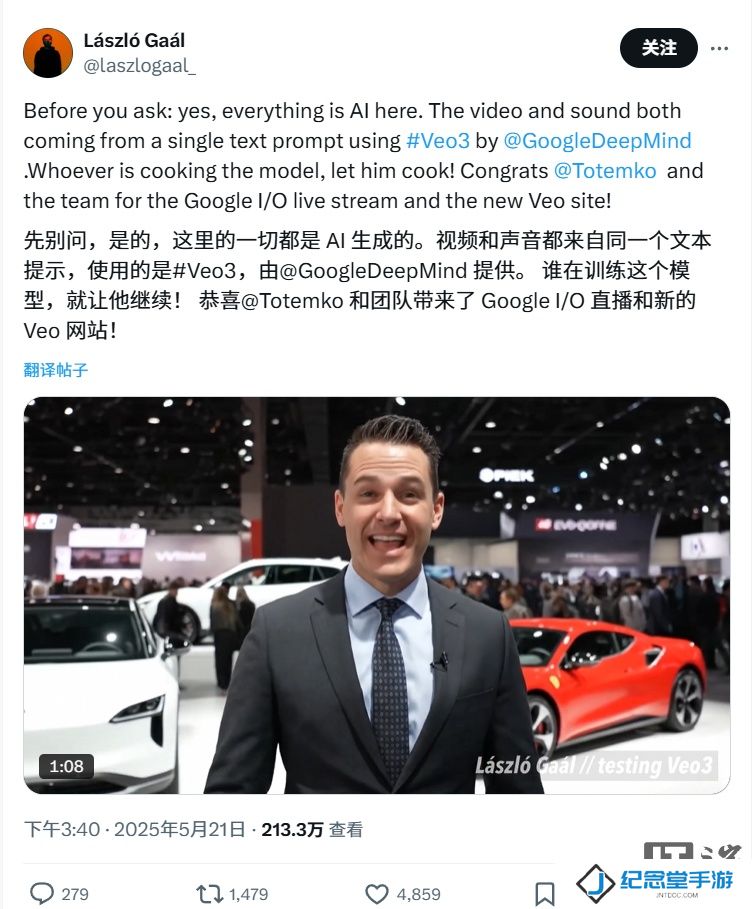Like László Gaál's post
This screenshot has height=909, width=755.
tap(376, 893)
